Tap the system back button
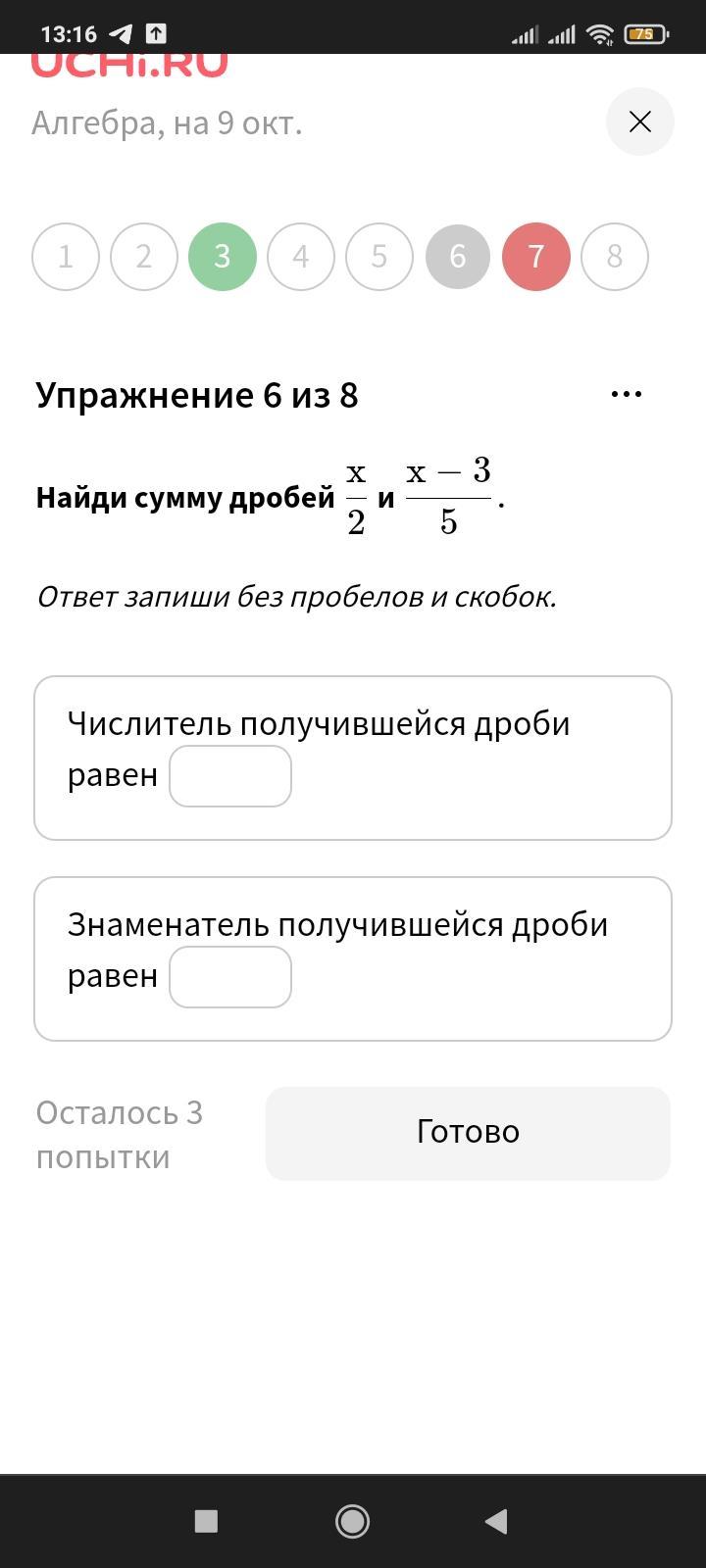 tap(496, 1521)
